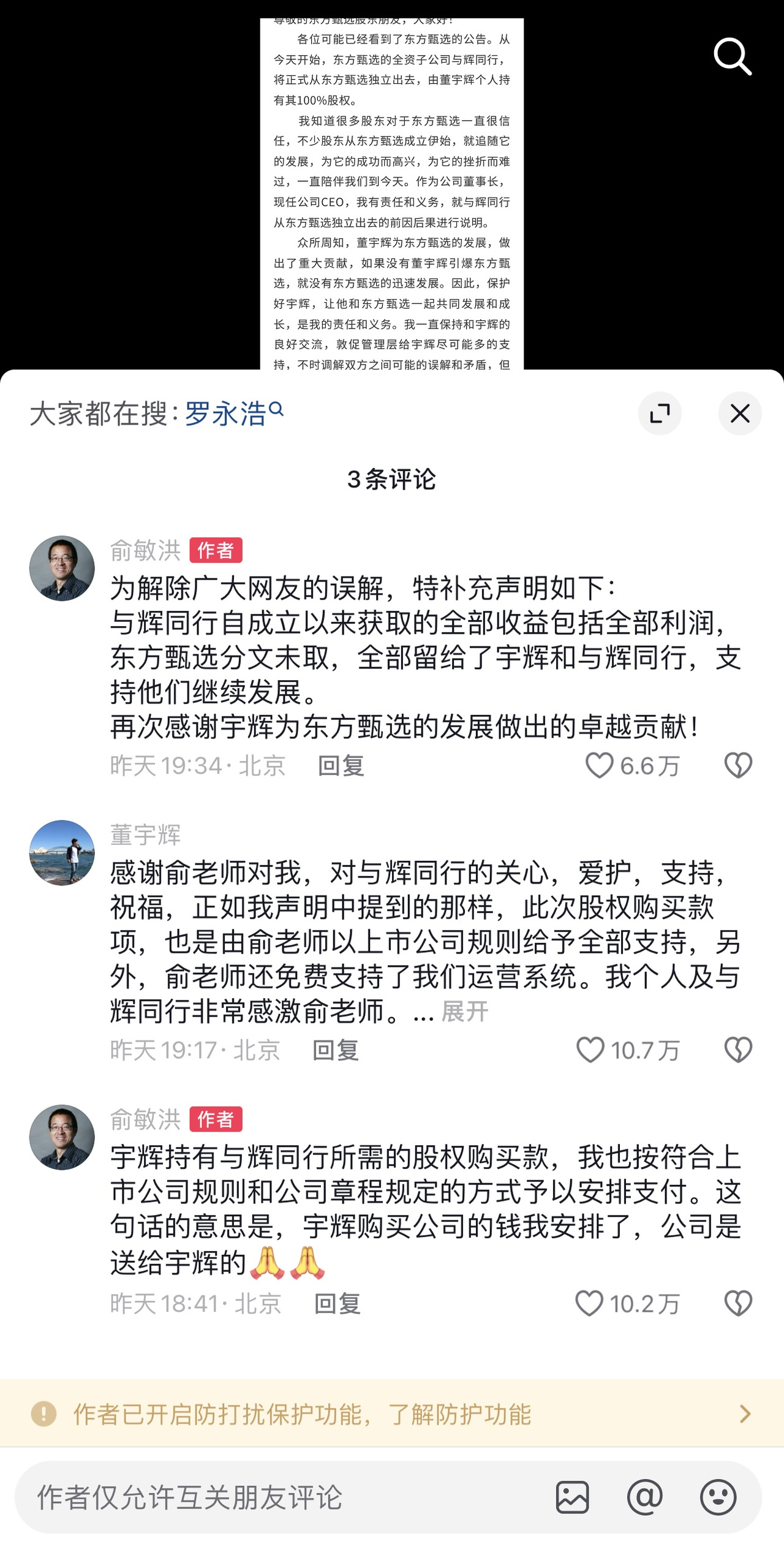The height and width of the screenshot is (1552, 784).
Task: Like 俞敏洪's comment with 10.2万 likes
Action: point(589,1303)
